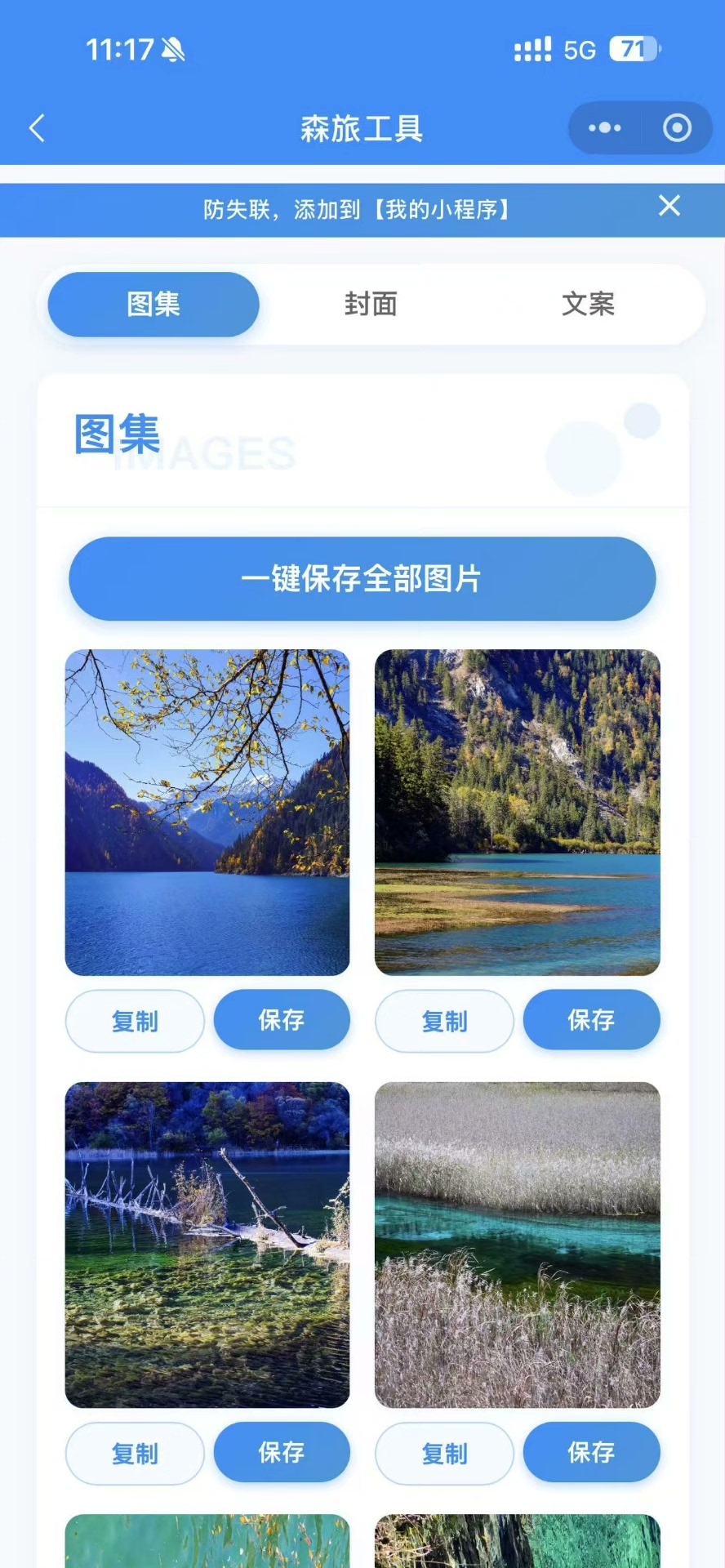
Task: Tap 一键保存全部图片 button
Action: point(362,579)
